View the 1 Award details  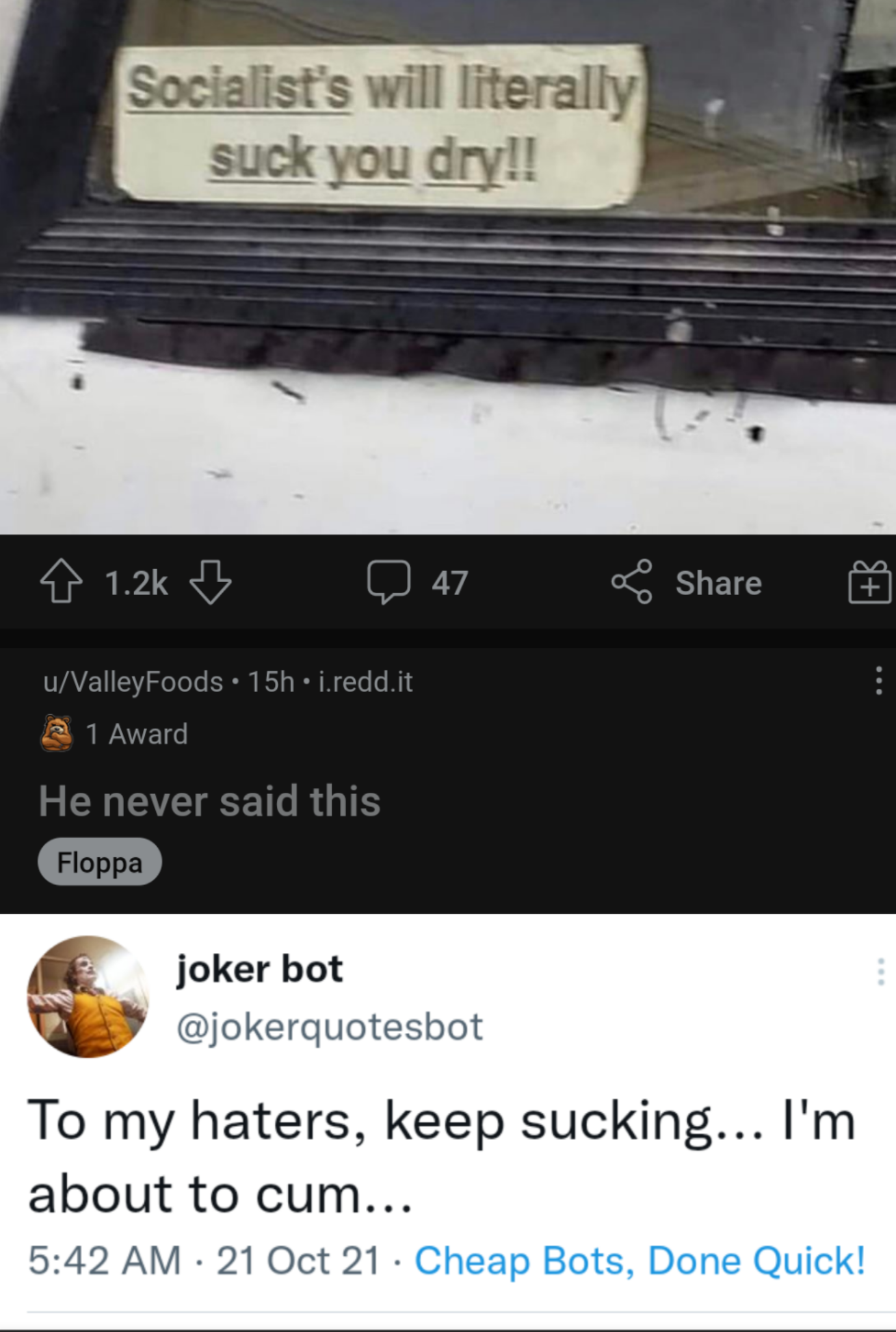point(114,734)
